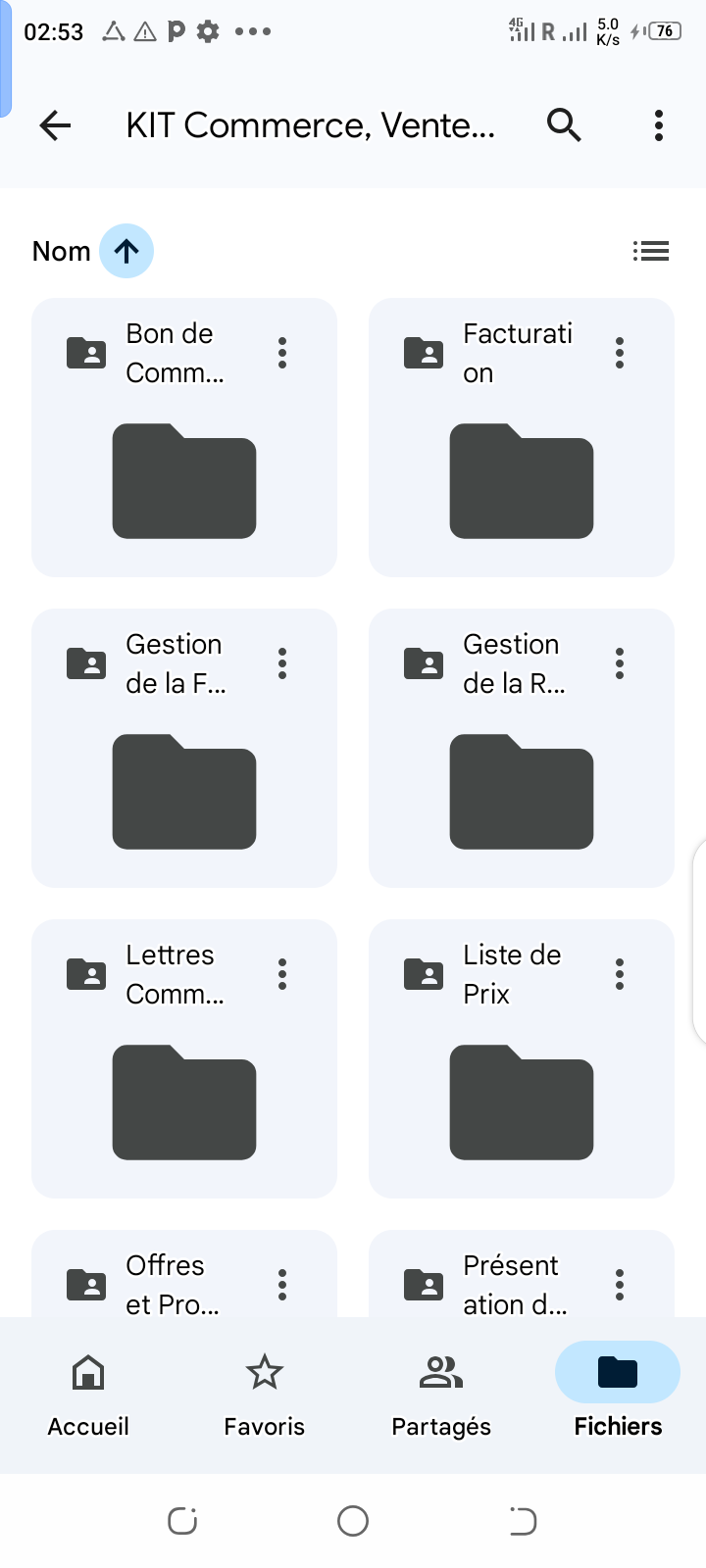Viewport: 706px width, 1568px height.
Task: Show options for Facturation folder
Action: pos(620,353)
